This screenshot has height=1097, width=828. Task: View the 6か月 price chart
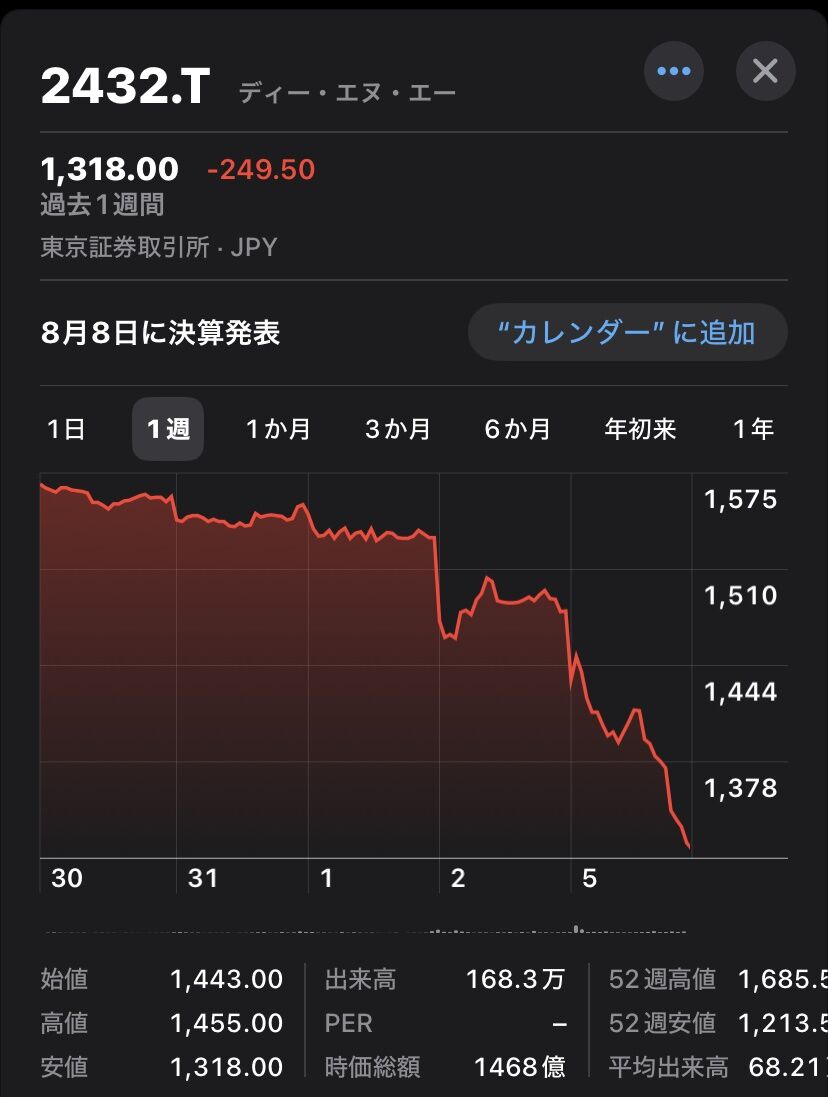click(518, 429)
